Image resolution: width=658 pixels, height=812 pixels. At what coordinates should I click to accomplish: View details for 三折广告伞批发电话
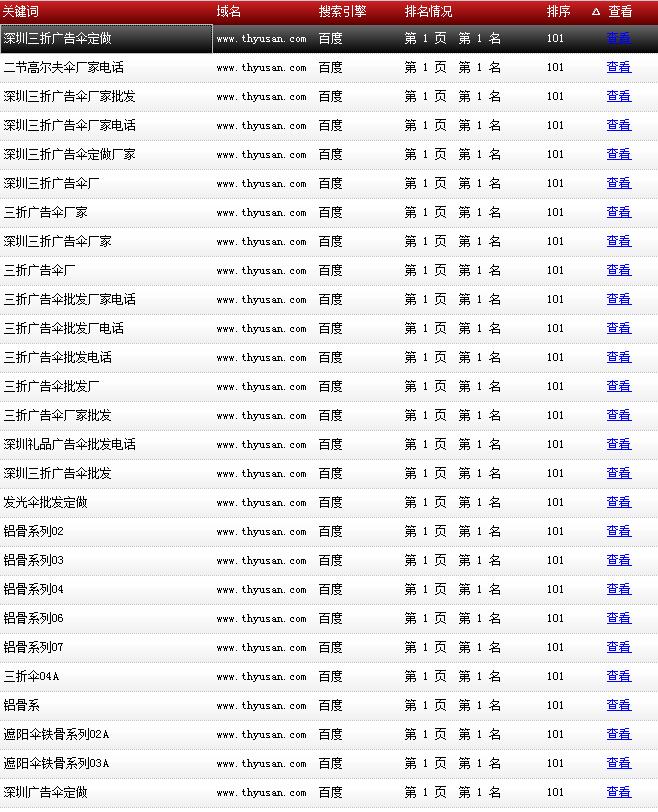coord(619,357)
